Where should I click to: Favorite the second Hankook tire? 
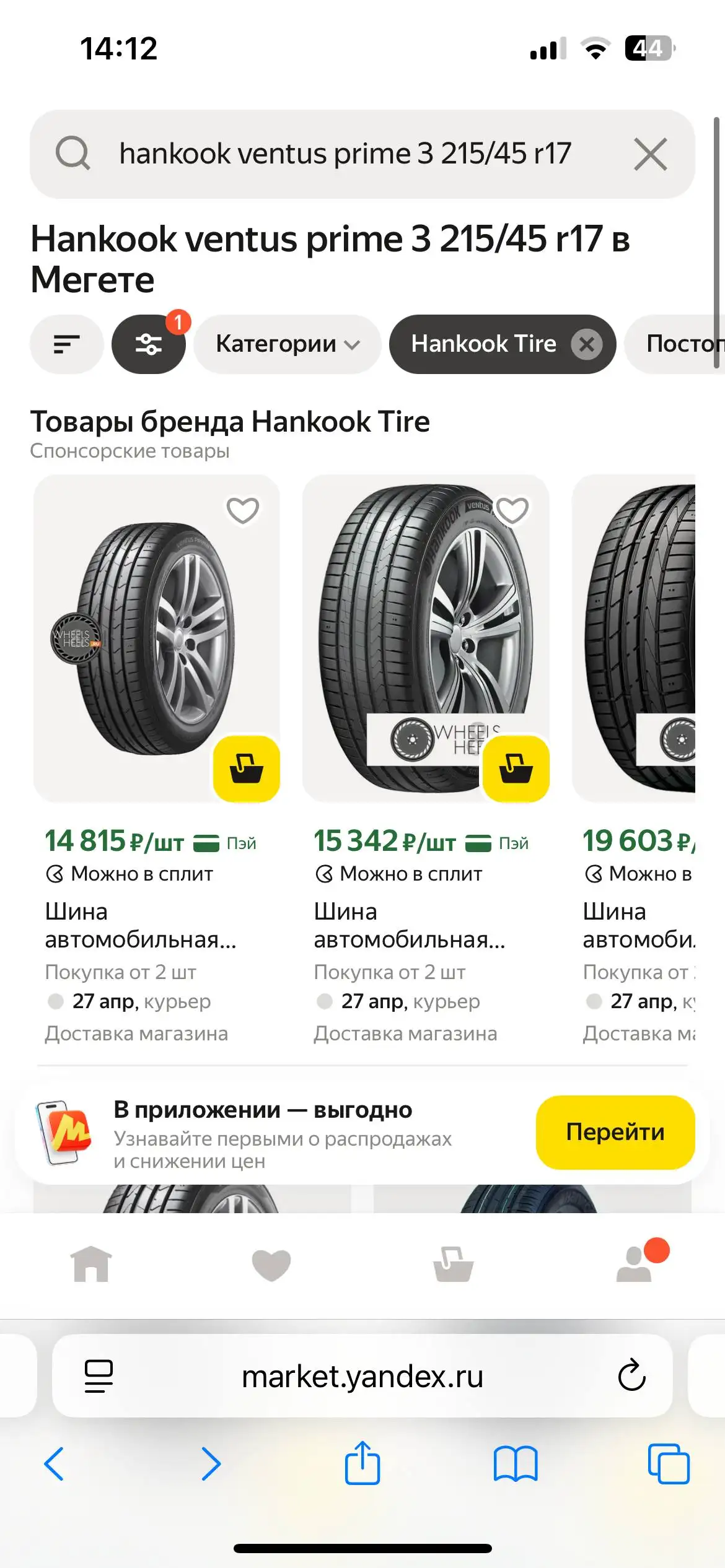point(511,510)
